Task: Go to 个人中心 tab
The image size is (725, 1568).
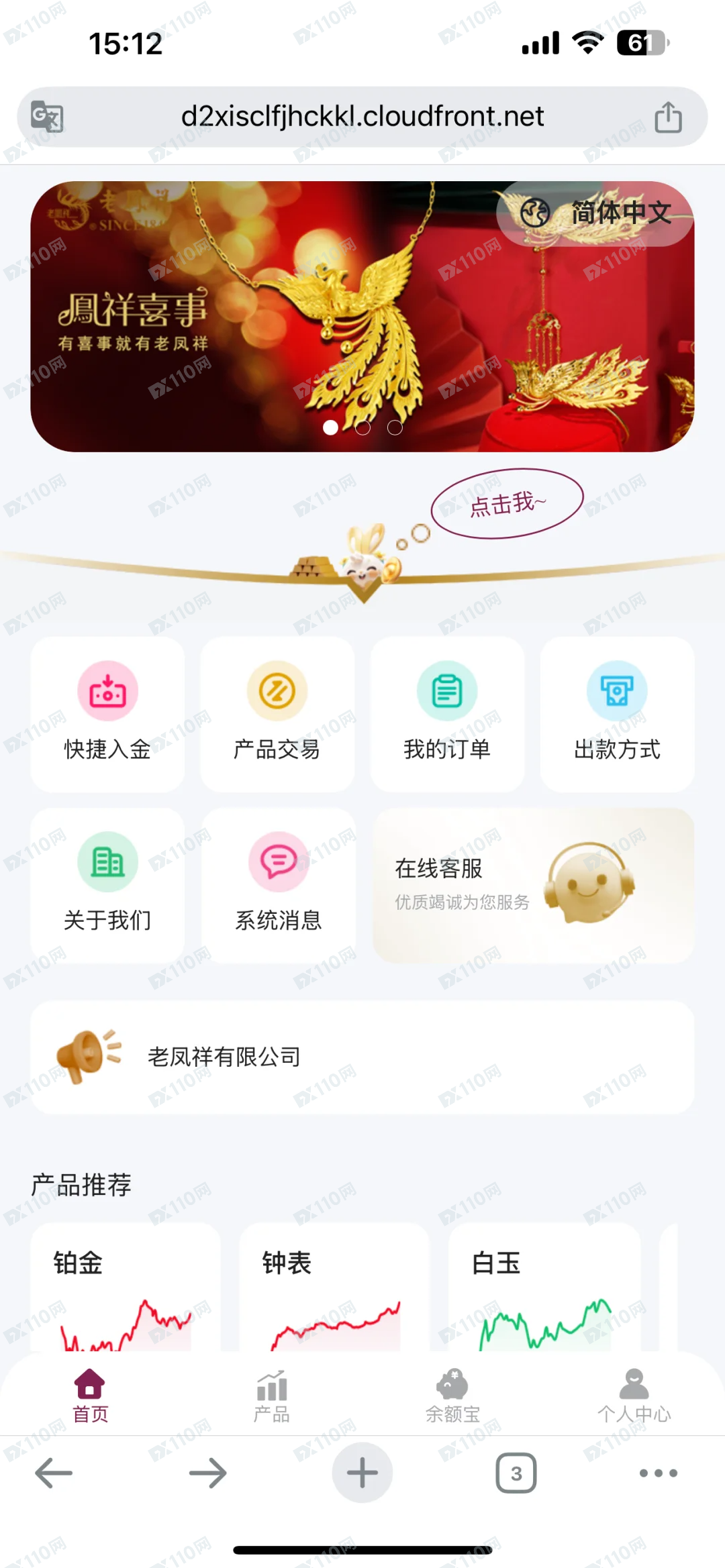Action: coord(634,1396)
